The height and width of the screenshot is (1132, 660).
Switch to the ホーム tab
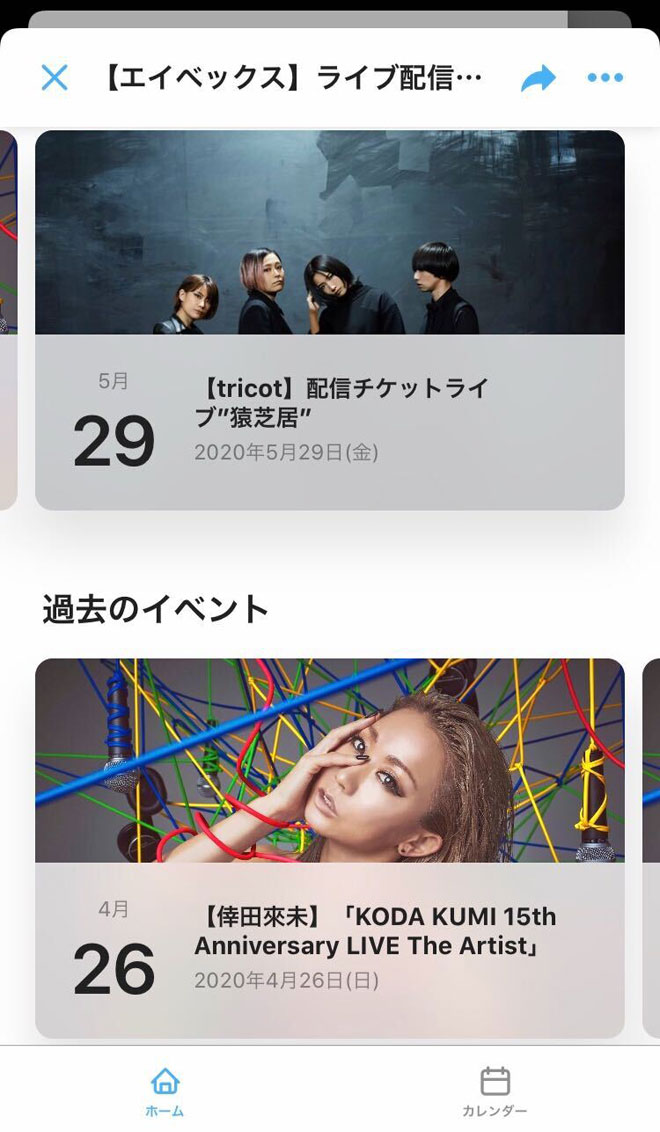pos(165,1090)
